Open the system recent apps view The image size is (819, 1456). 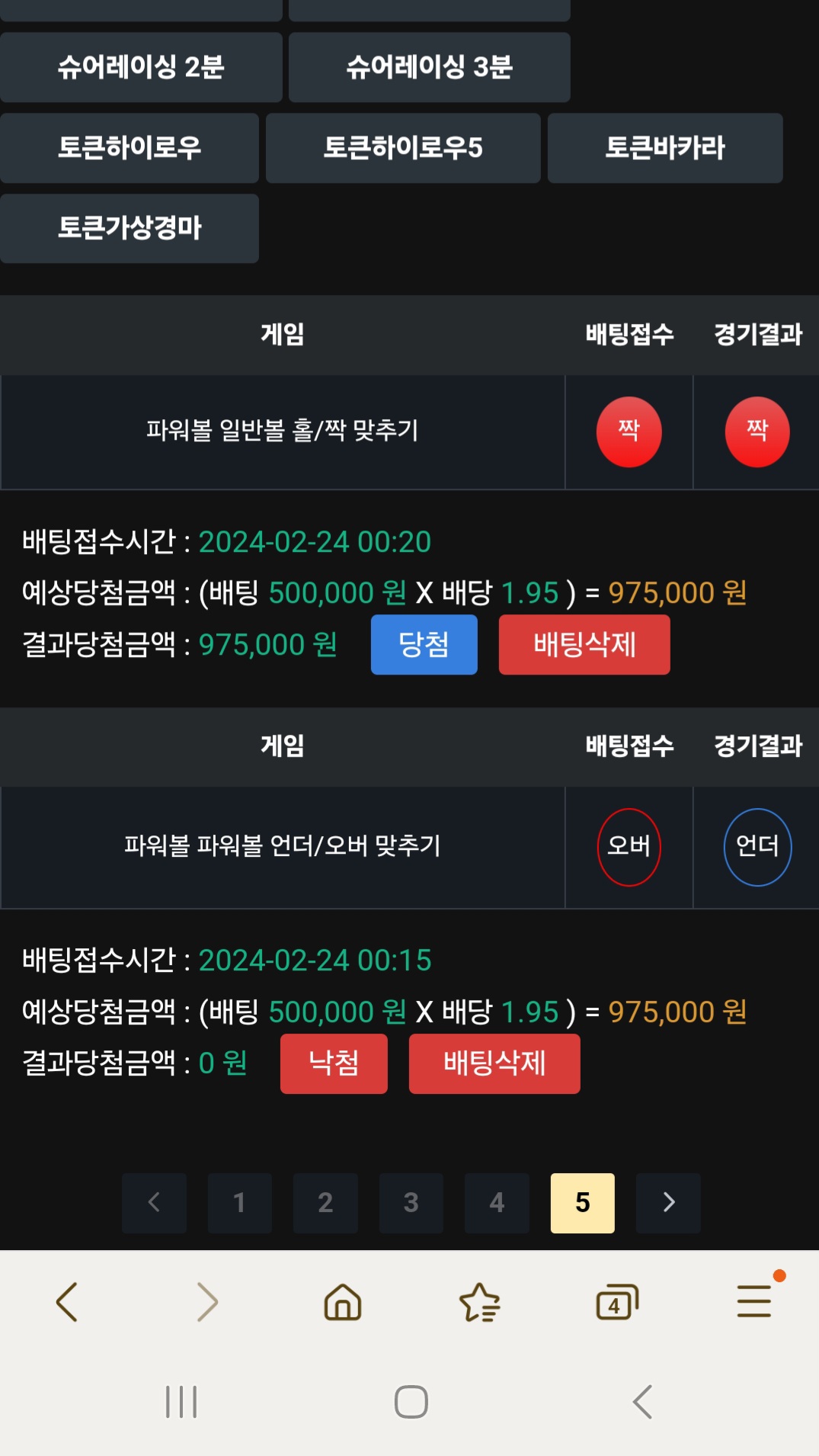[x=181, y=1402]
